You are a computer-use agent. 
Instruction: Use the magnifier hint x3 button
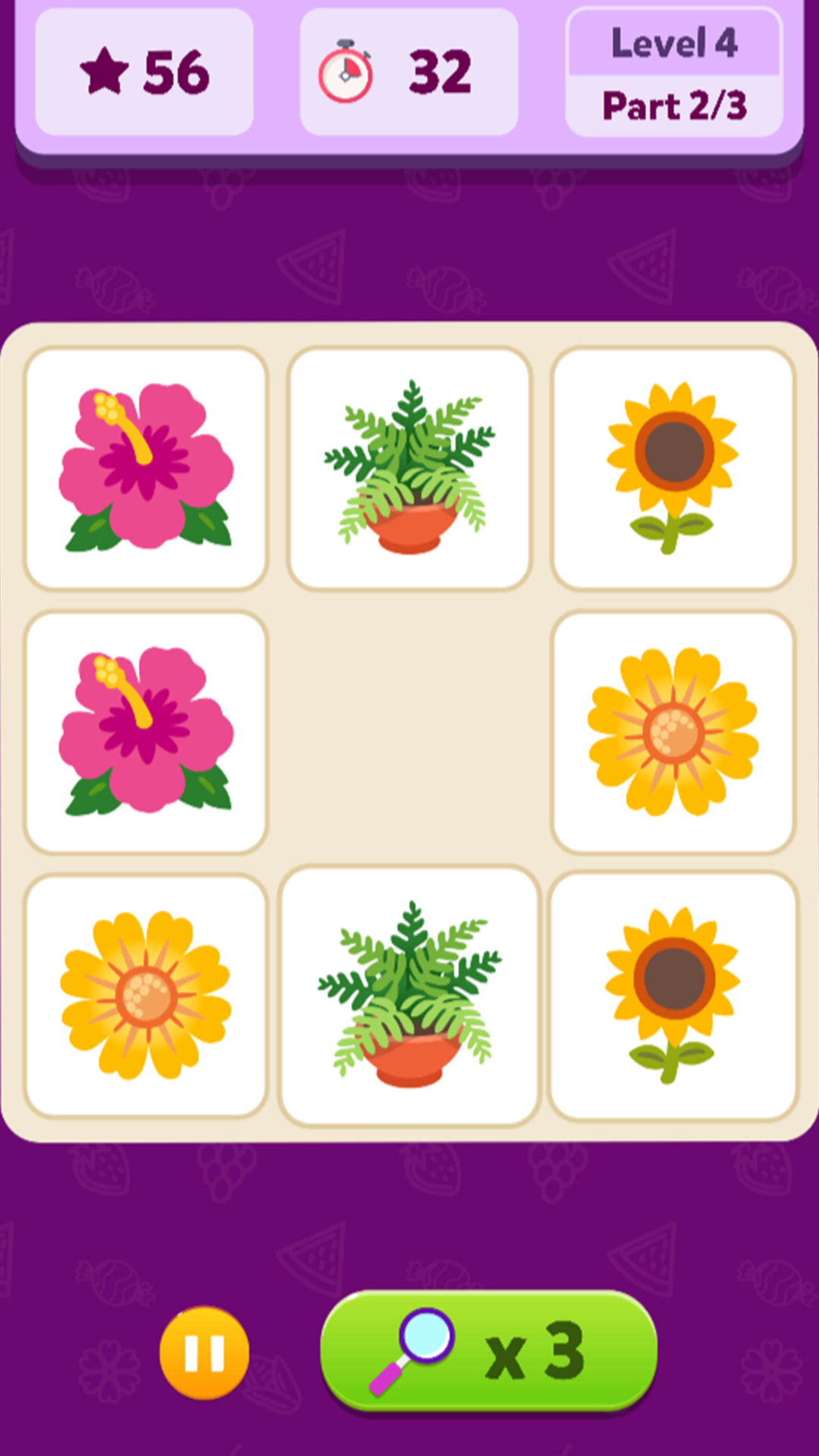tap(488, 1352)
